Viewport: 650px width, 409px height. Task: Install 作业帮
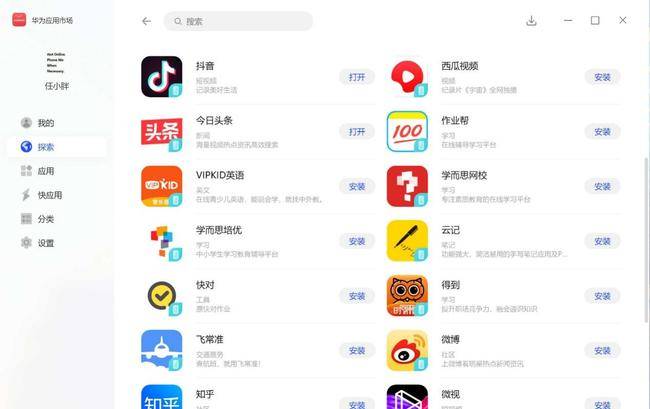[602, 132]
